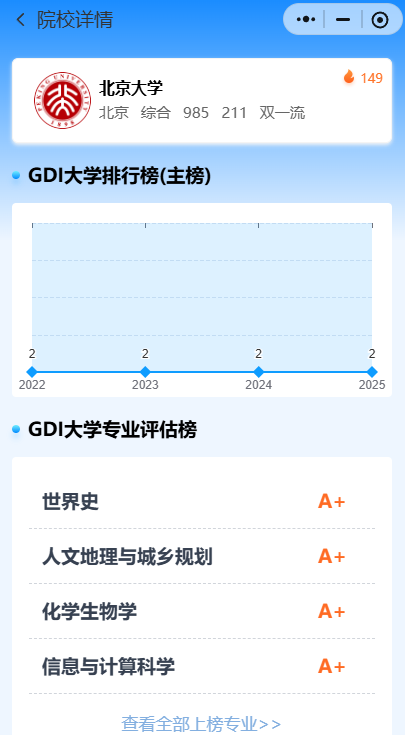Open the 人文地理与城乡规划 row
This screenshot has width=405, height=735.
202,556
